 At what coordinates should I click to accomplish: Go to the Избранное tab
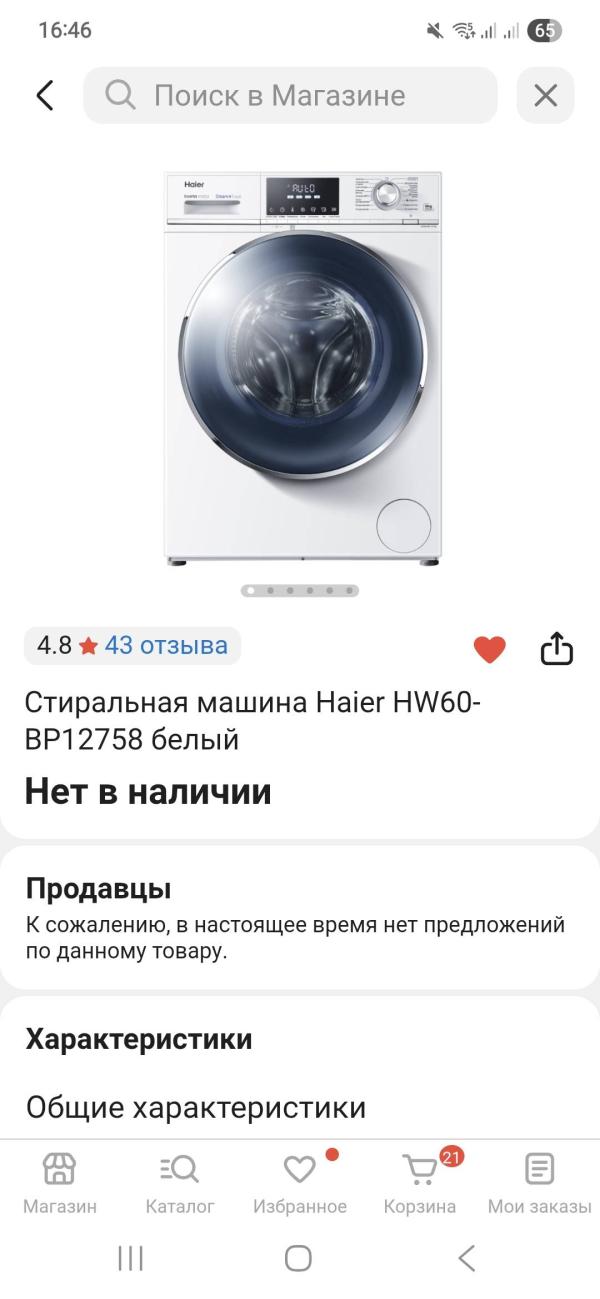(x=300, y=1181)
